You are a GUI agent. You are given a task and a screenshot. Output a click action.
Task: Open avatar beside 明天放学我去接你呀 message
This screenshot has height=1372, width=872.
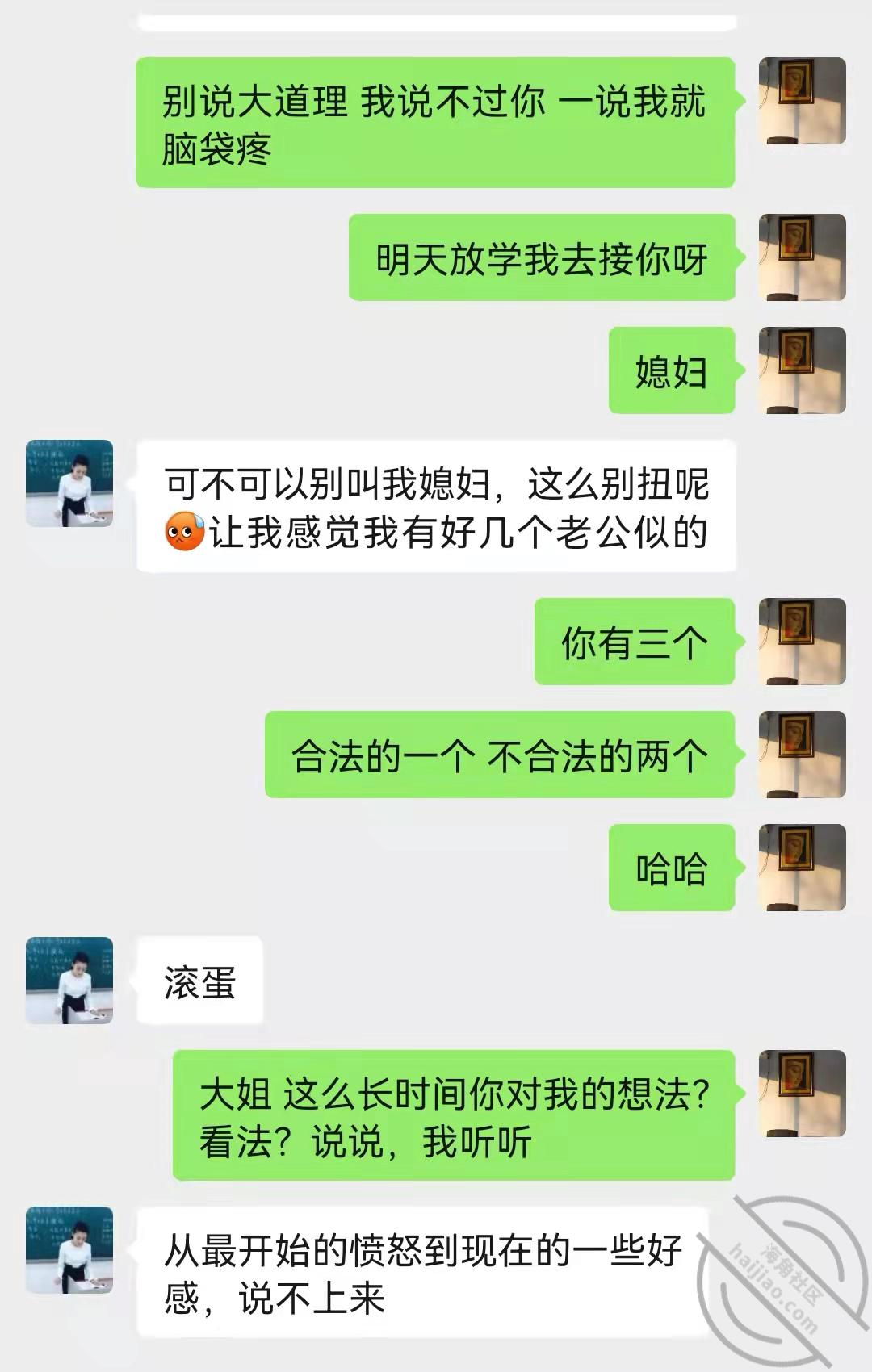(x=802, y=257)
